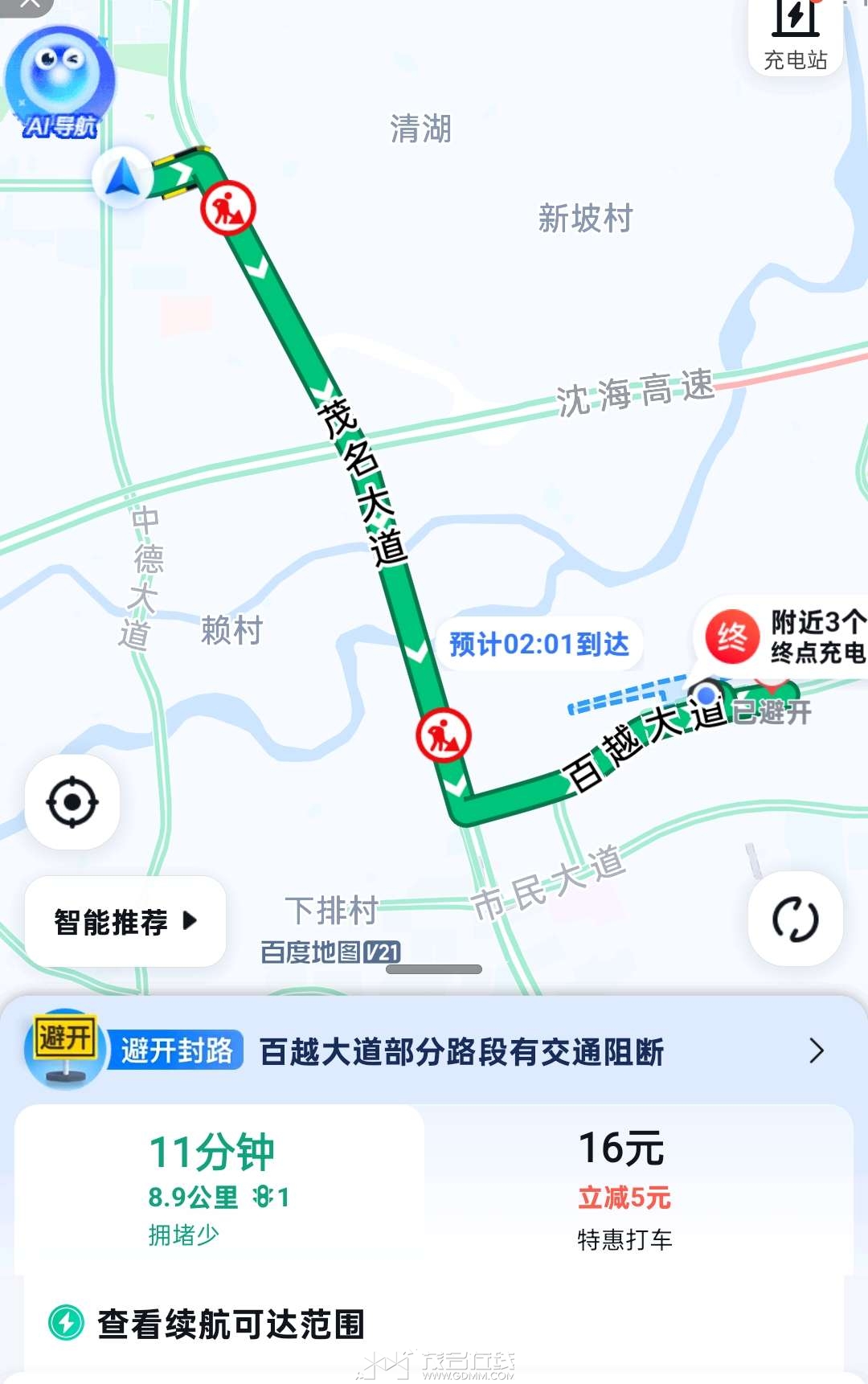Open 查看续航可达范围
868x1384 pixels.
[231, 1324]
